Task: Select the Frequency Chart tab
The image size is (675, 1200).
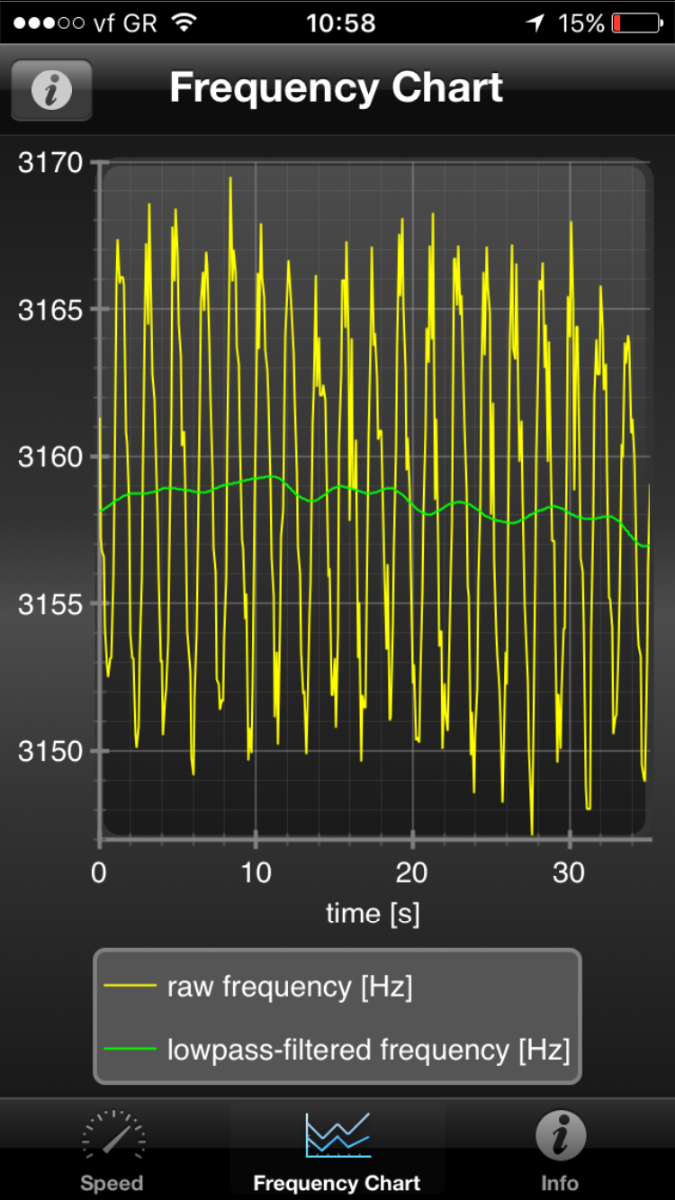Action: 337,1150
